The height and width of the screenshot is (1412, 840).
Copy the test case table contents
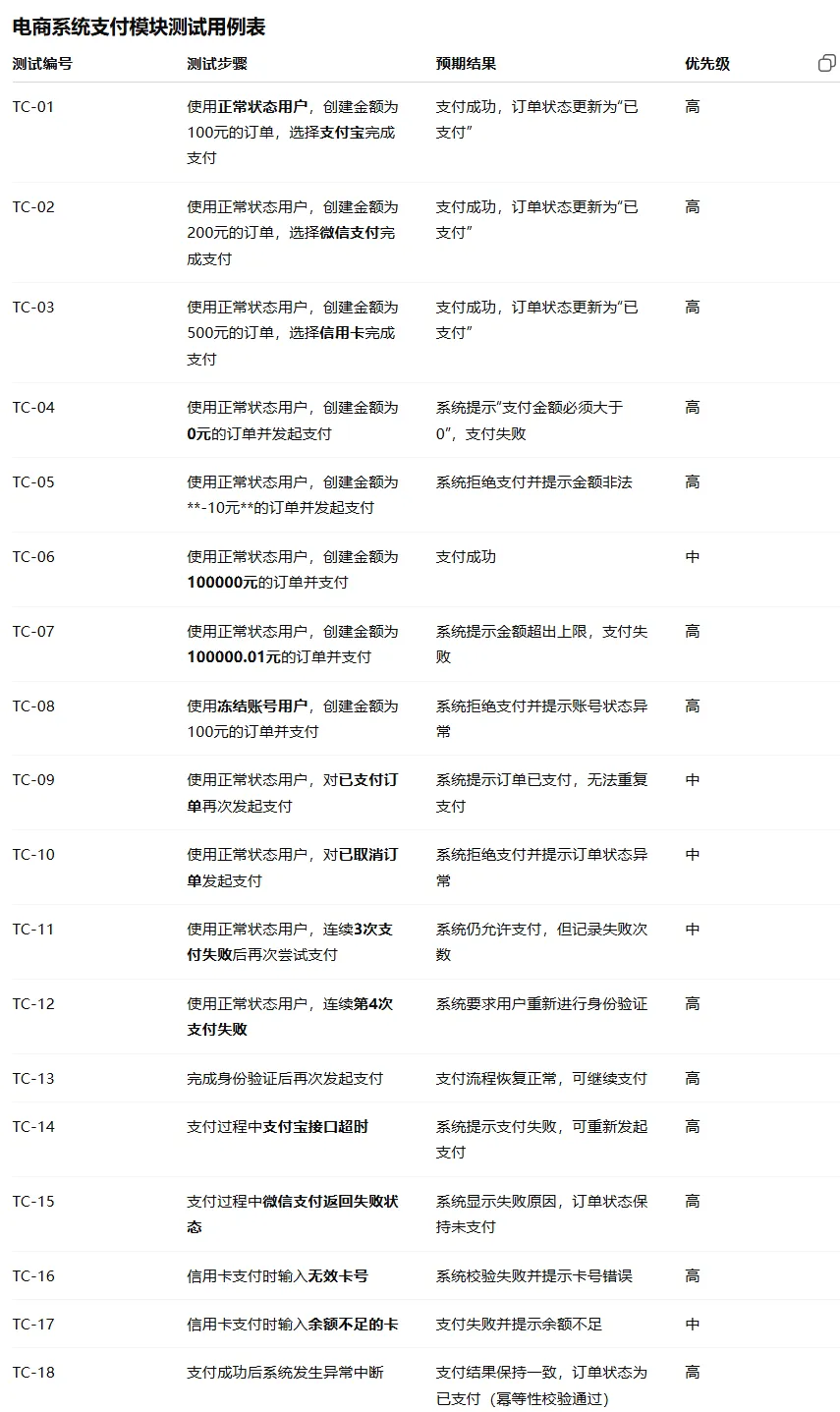(x=826, y=63)
